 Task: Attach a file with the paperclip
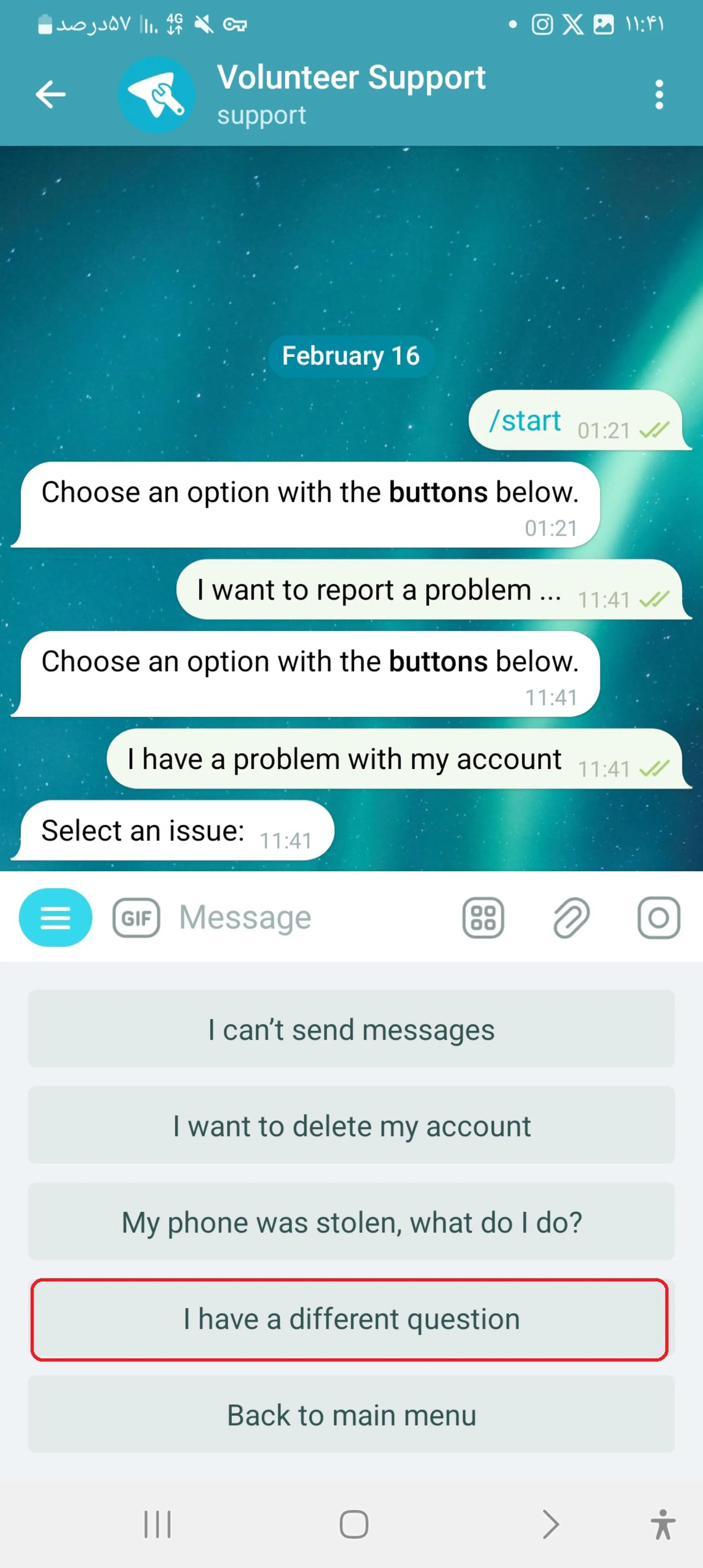tap(571, 917)
